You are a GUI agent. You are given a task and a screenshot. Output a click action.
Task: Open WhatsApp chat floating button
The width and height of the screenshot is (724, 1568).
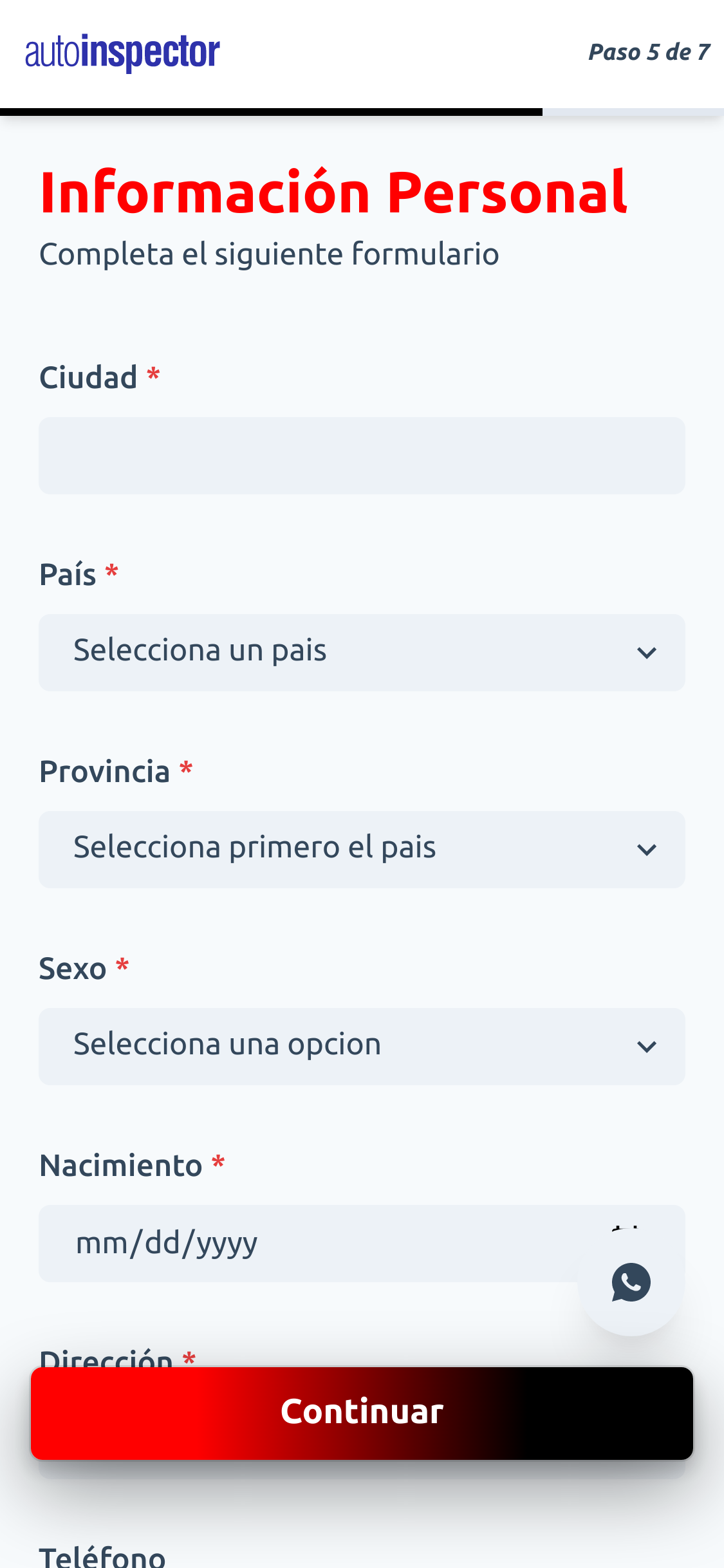coord(631,1282)
